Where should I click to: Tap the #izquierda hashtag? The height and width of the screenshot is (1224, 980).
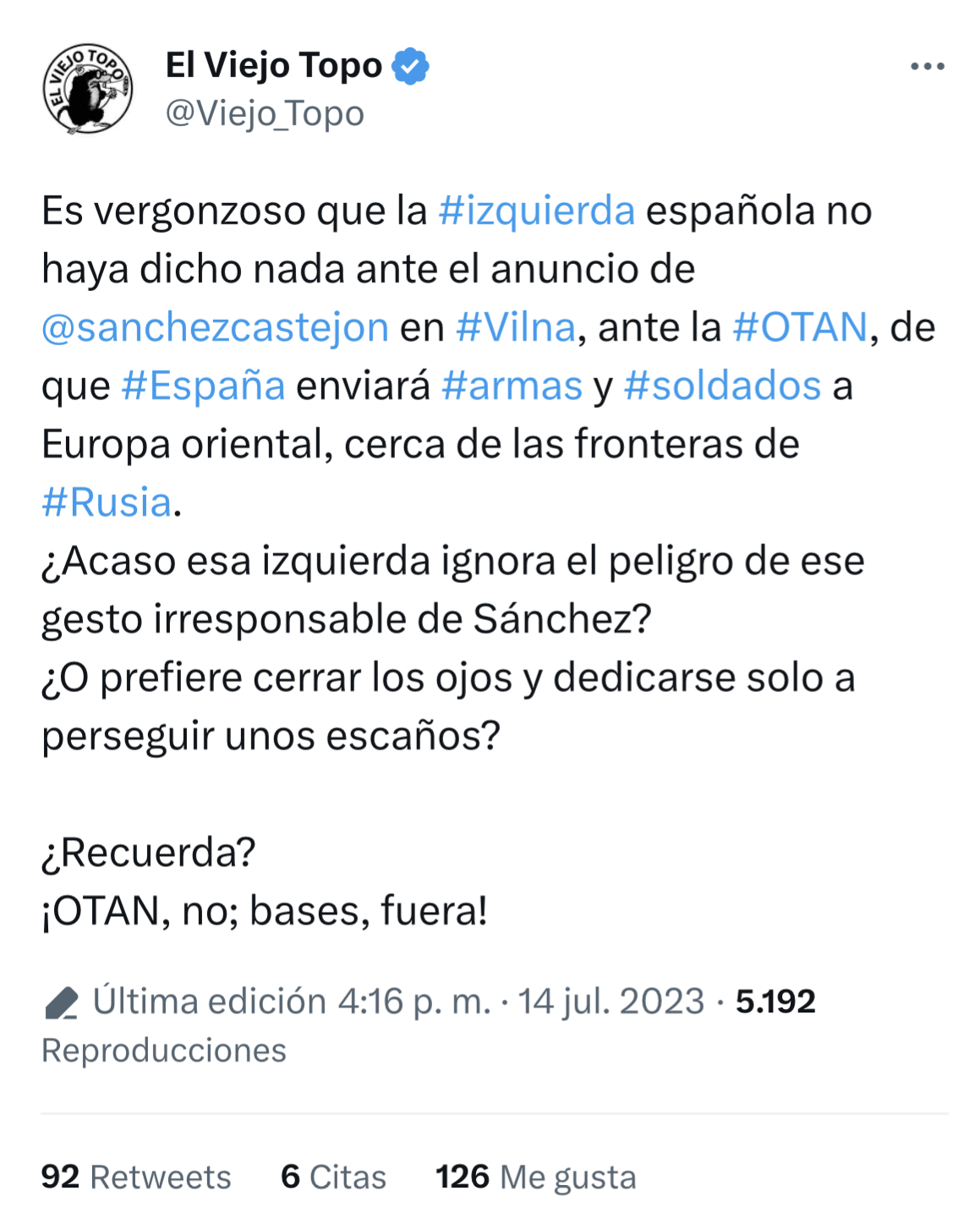[536, 211]
